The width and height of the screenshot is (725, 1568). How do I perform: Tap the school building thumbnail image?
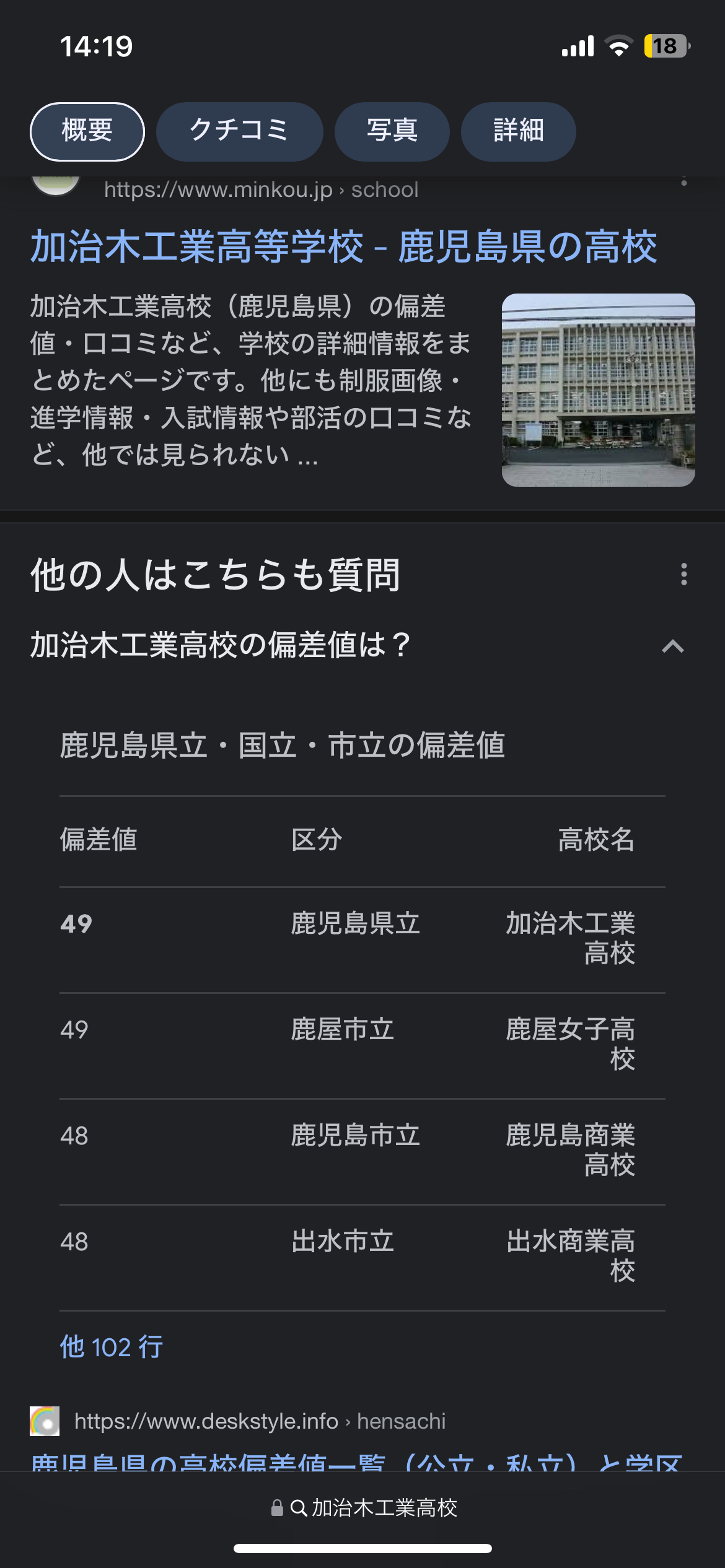tap(598, 390)
